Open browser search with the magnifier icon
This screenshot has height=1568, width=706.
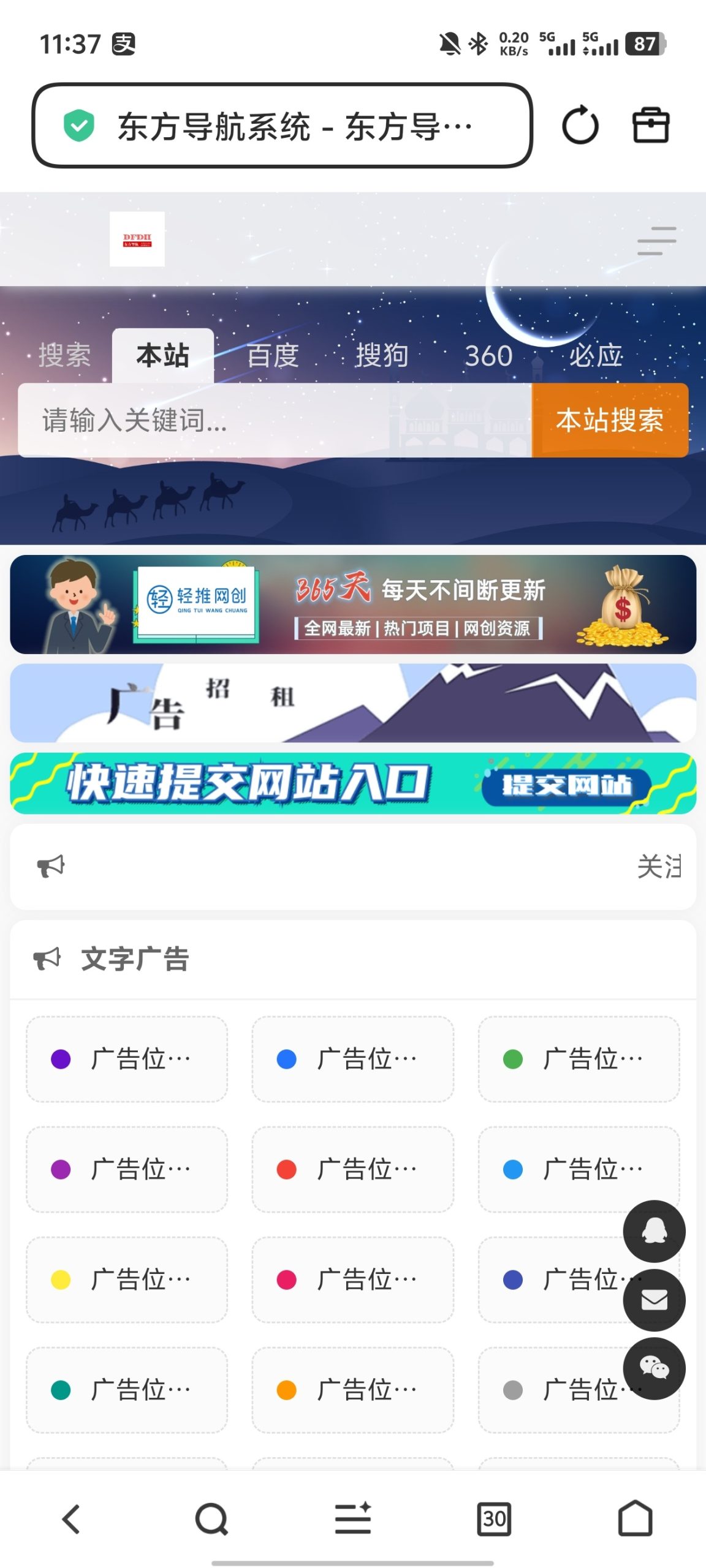click(211, 1519)
